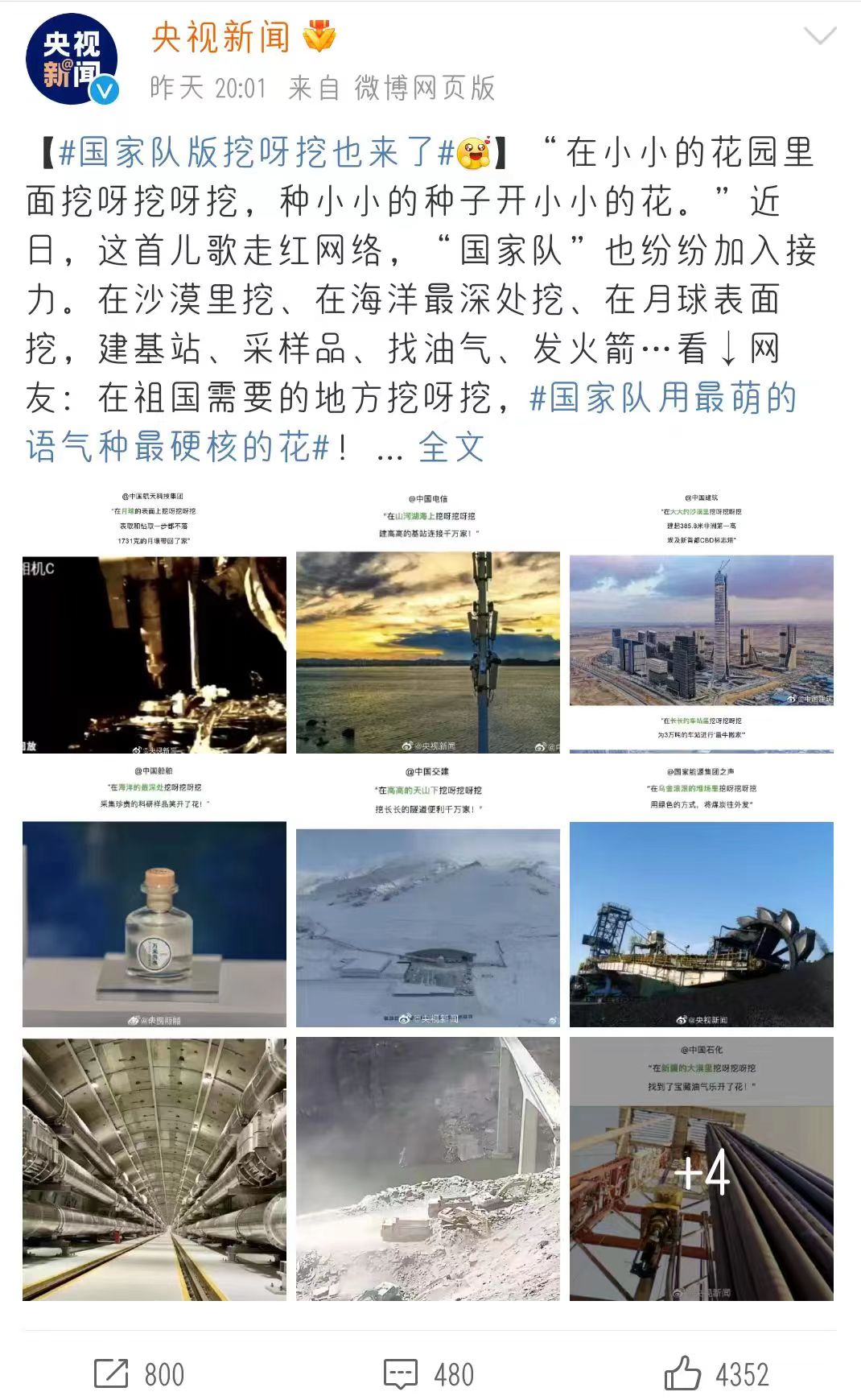View the 中国船舶 seawater bottle image
Image resolution: width=861 pixels, height=1400 pixels.
click(154, 894)
